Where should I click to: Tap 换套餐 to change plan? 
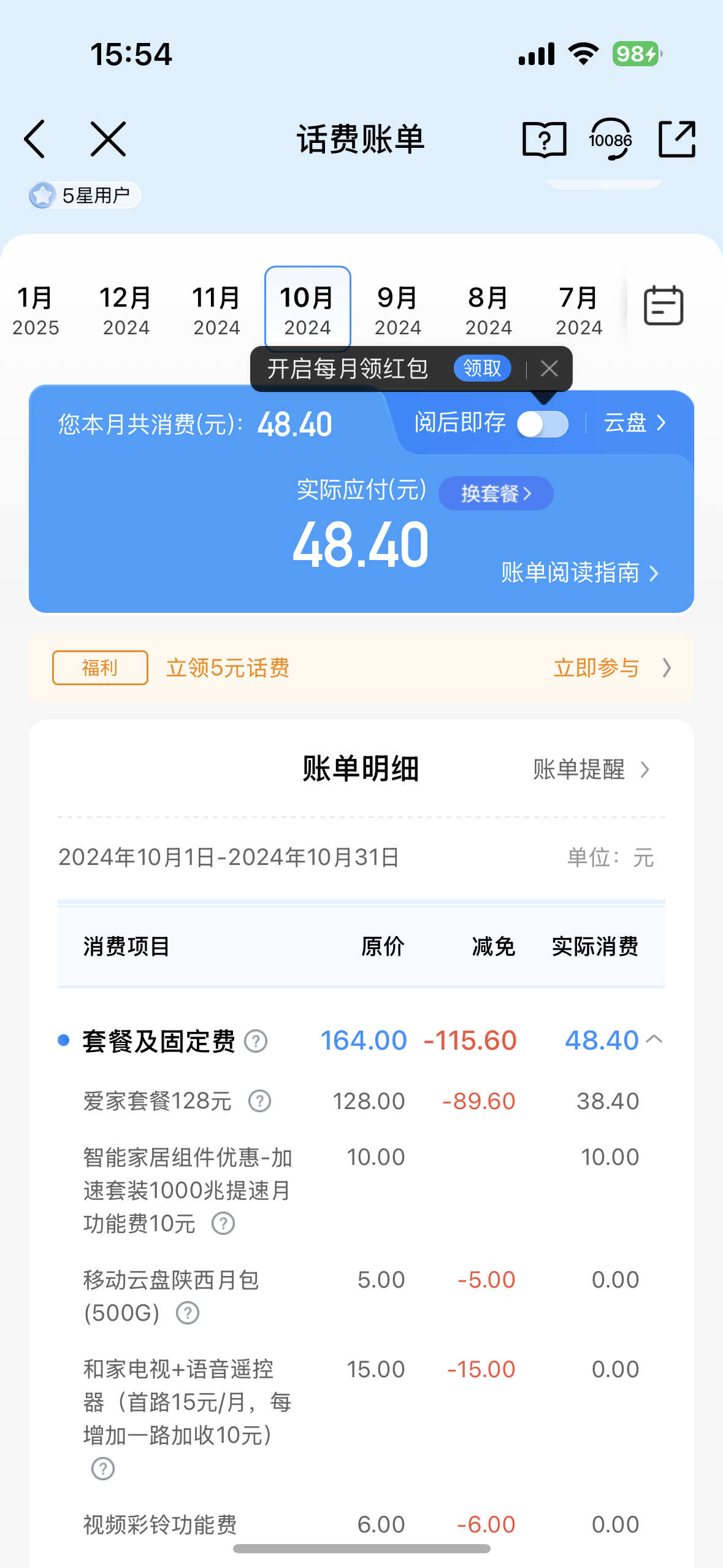point(495,493)
